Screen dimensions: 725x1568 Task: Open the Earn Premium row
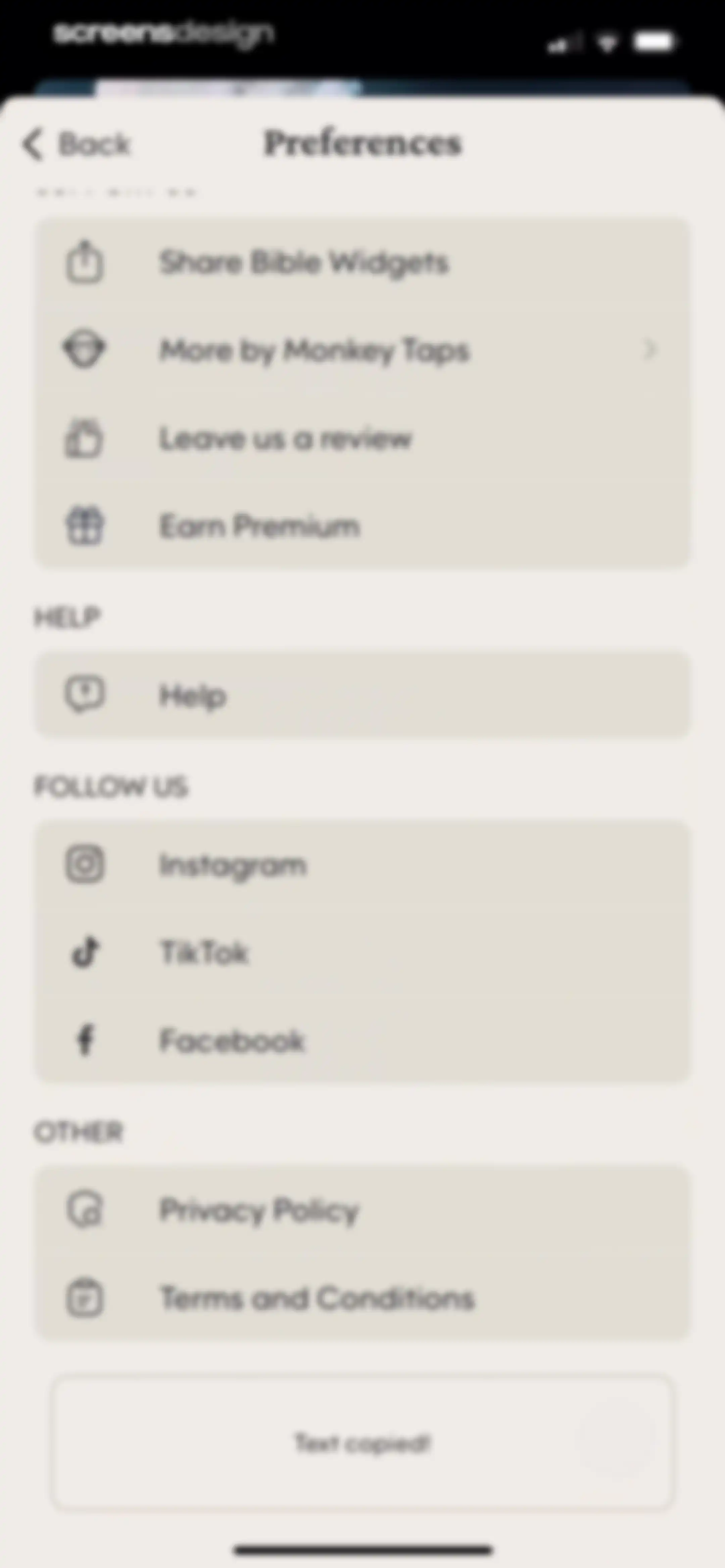click(x=362, y=526)
